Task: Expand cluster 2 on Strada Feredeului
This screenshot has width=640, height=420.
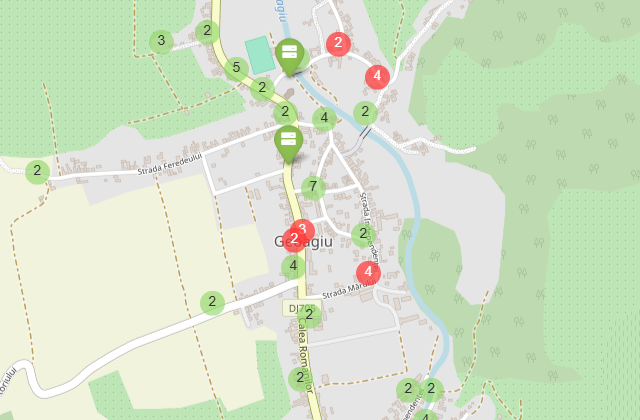Action: [37, 171]
